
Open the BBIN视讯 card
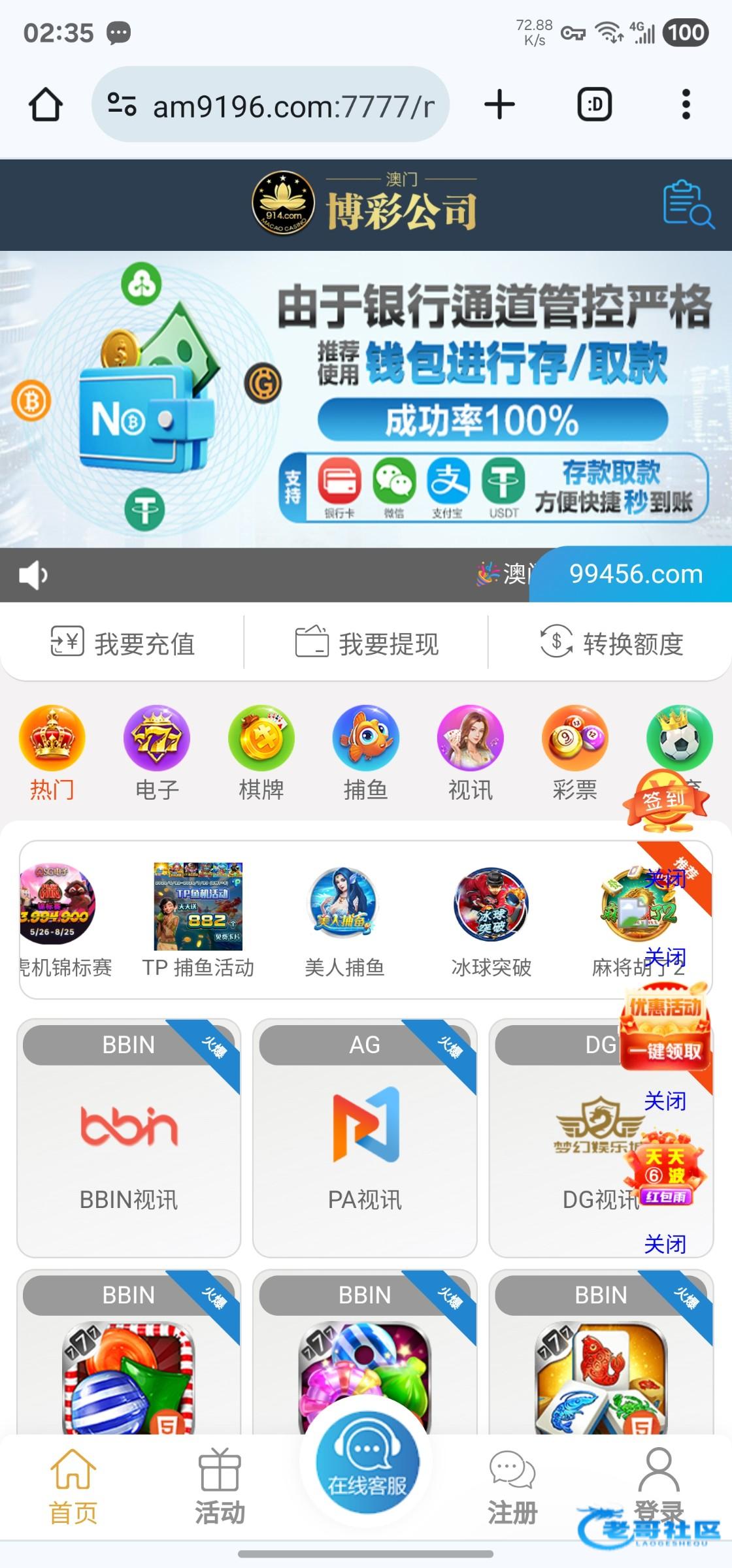pos(129,1137)
